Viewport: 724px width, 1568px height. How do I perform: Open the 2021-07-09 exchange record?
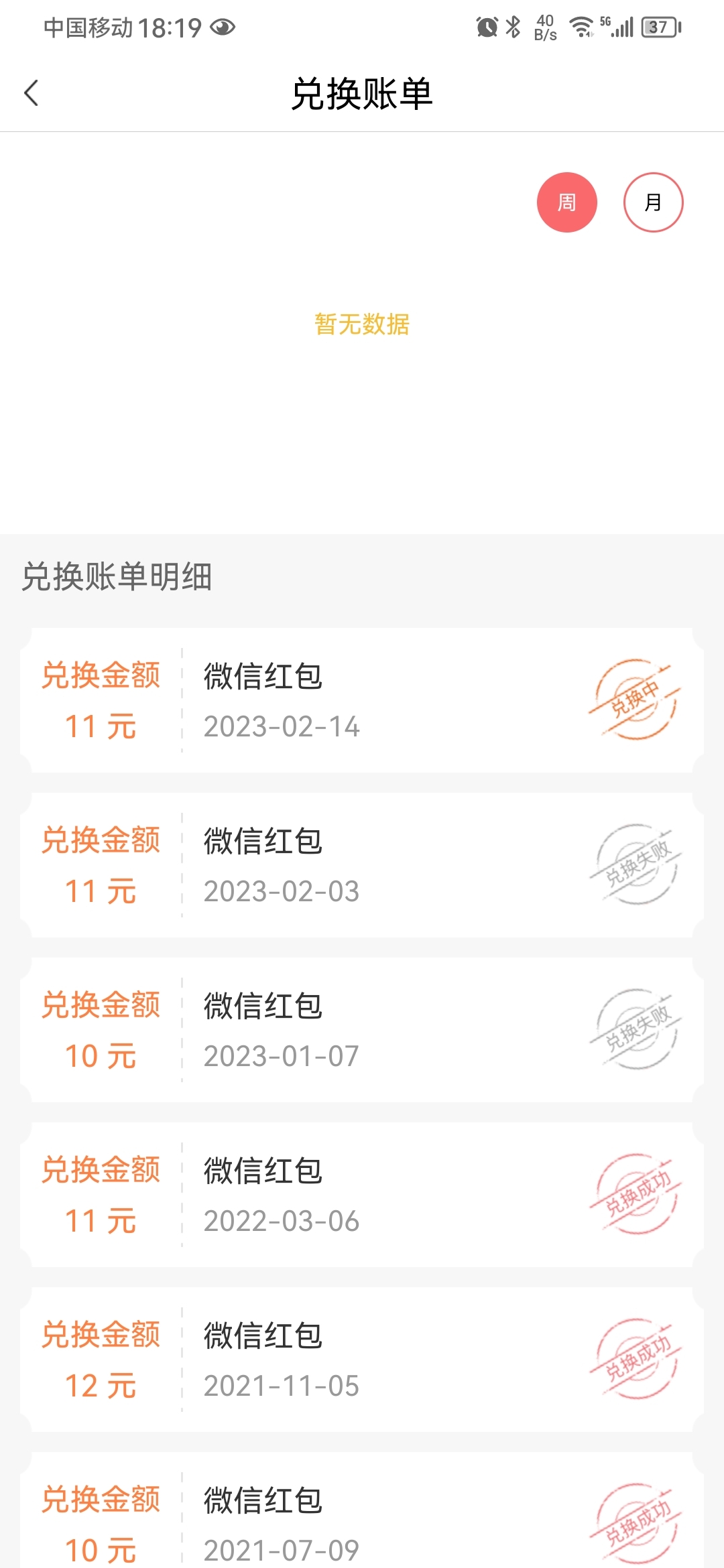click(362, 1510)
